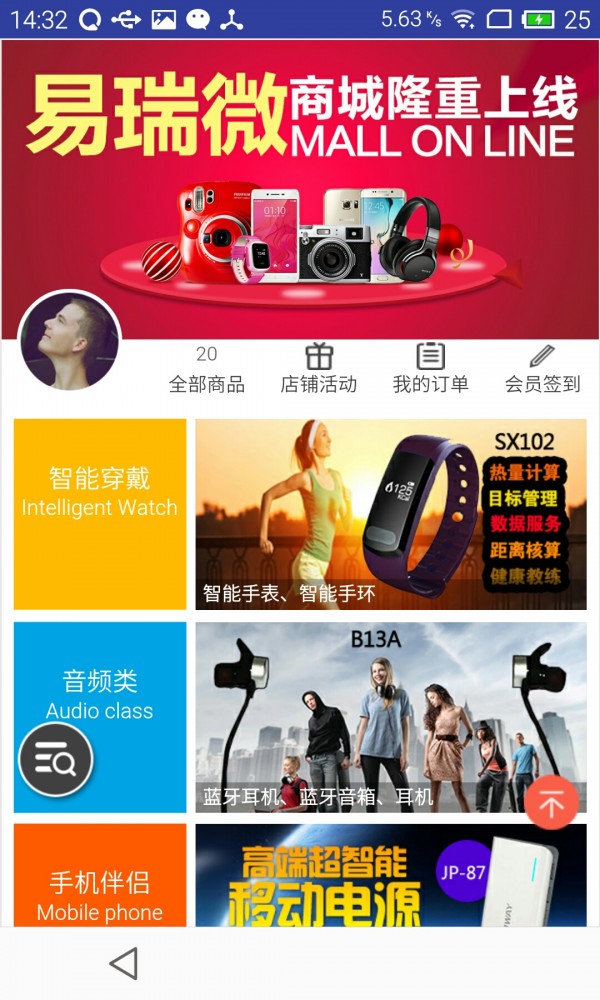The image size is (600, 1000).
Task: Open the 全部商品 all products section
Action: 206,369
